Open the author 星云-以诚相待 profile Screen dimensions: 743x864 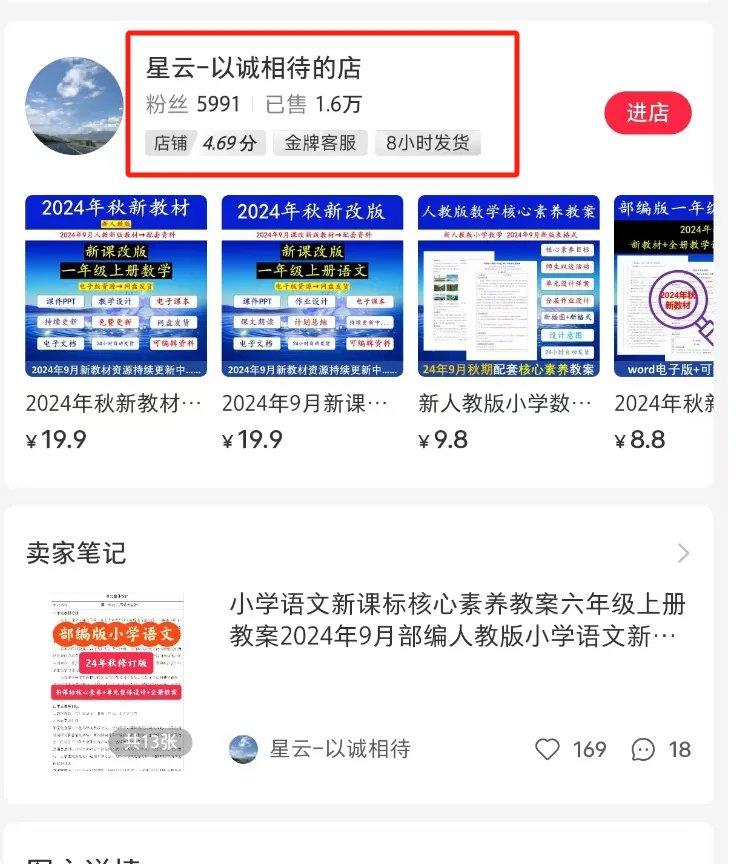(x=340, y=749)
